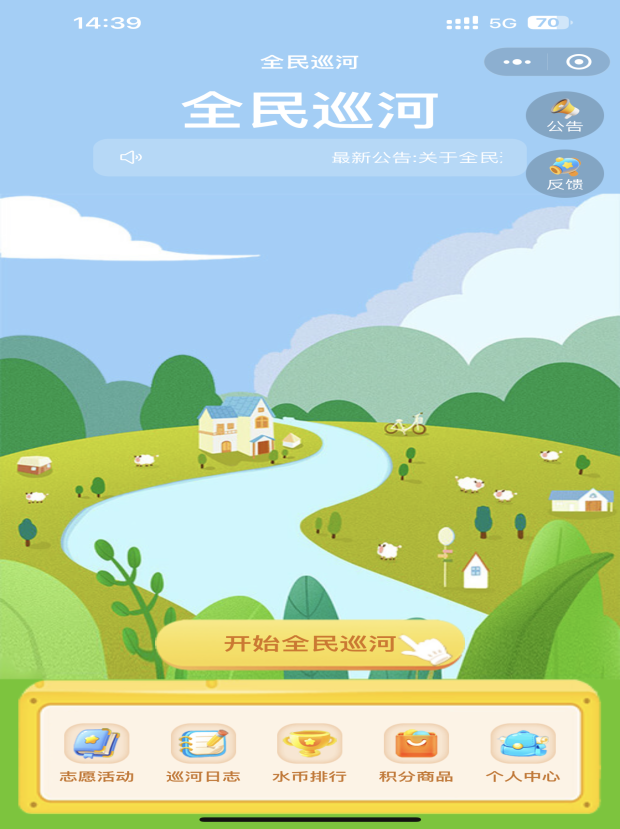Close the mini program via the circle icon

[x=578, y=62]
